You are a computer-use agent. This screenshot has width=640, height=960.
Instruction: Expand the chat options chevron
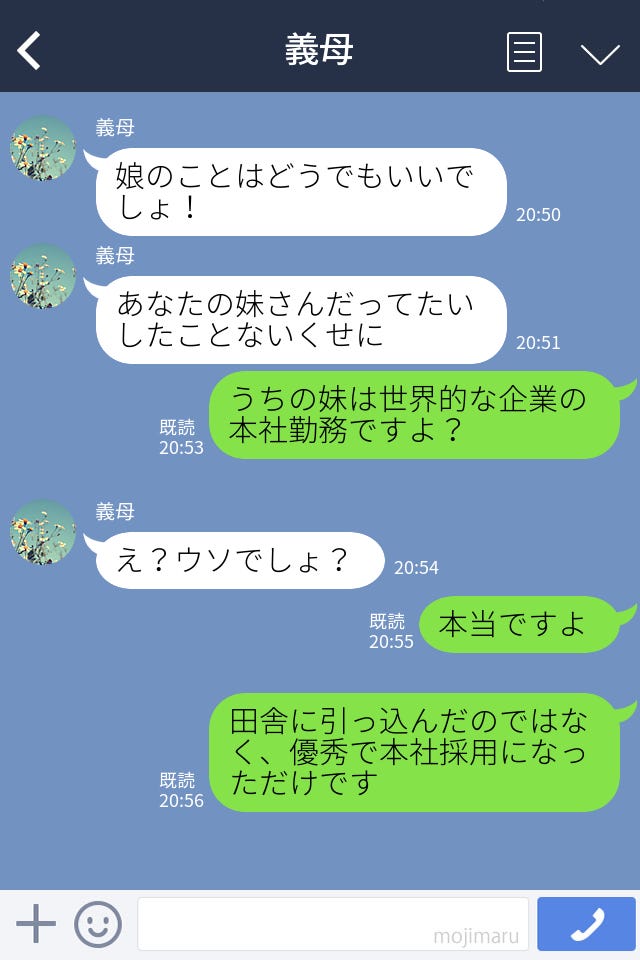(x=600, y=54)
